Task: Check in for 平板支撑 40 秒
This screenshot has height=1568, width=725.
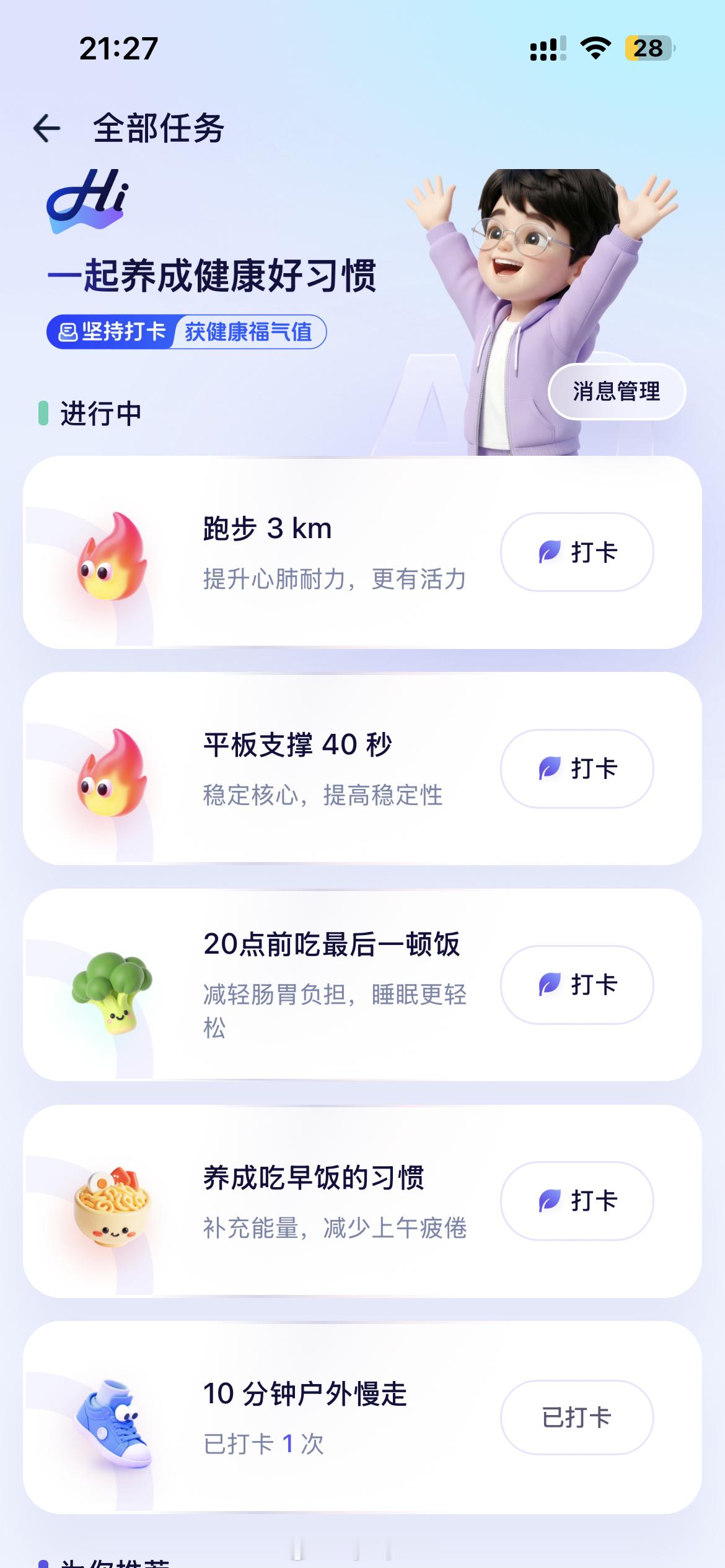Action: (x=577, y=769)
